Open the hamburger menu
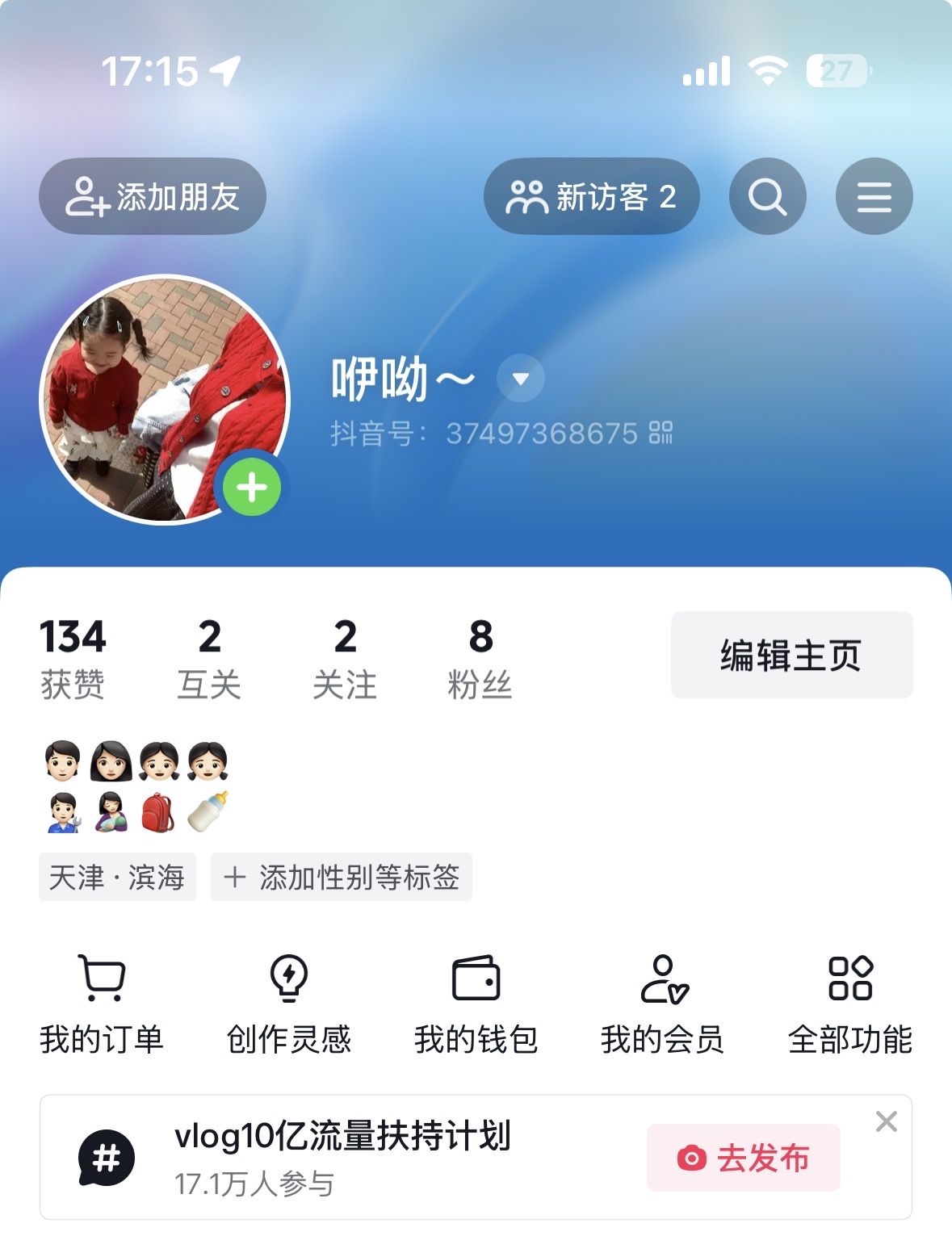The width and height of the screenshot is (952, 1253). tap(874, 197)
